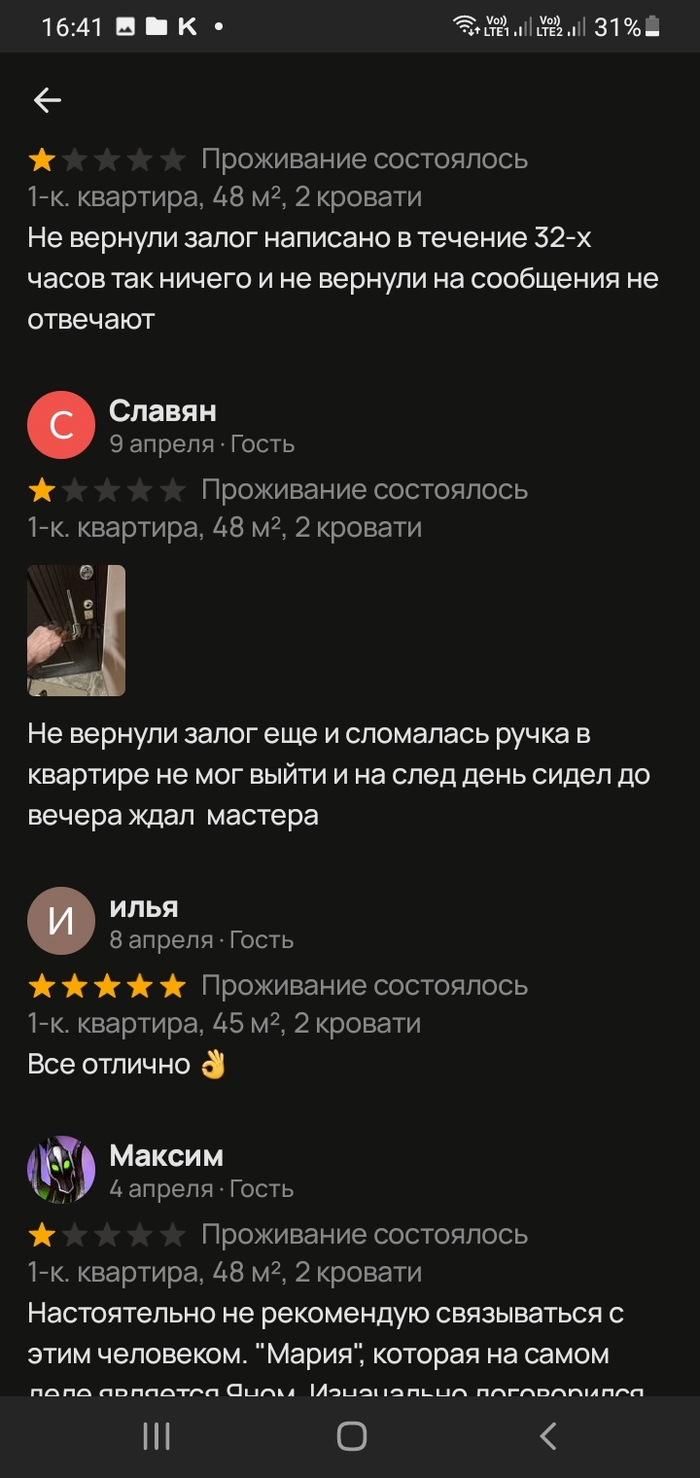Open Славян's reviewer profile
This screenshot has height=1478, width=700.
coord(61,425)
